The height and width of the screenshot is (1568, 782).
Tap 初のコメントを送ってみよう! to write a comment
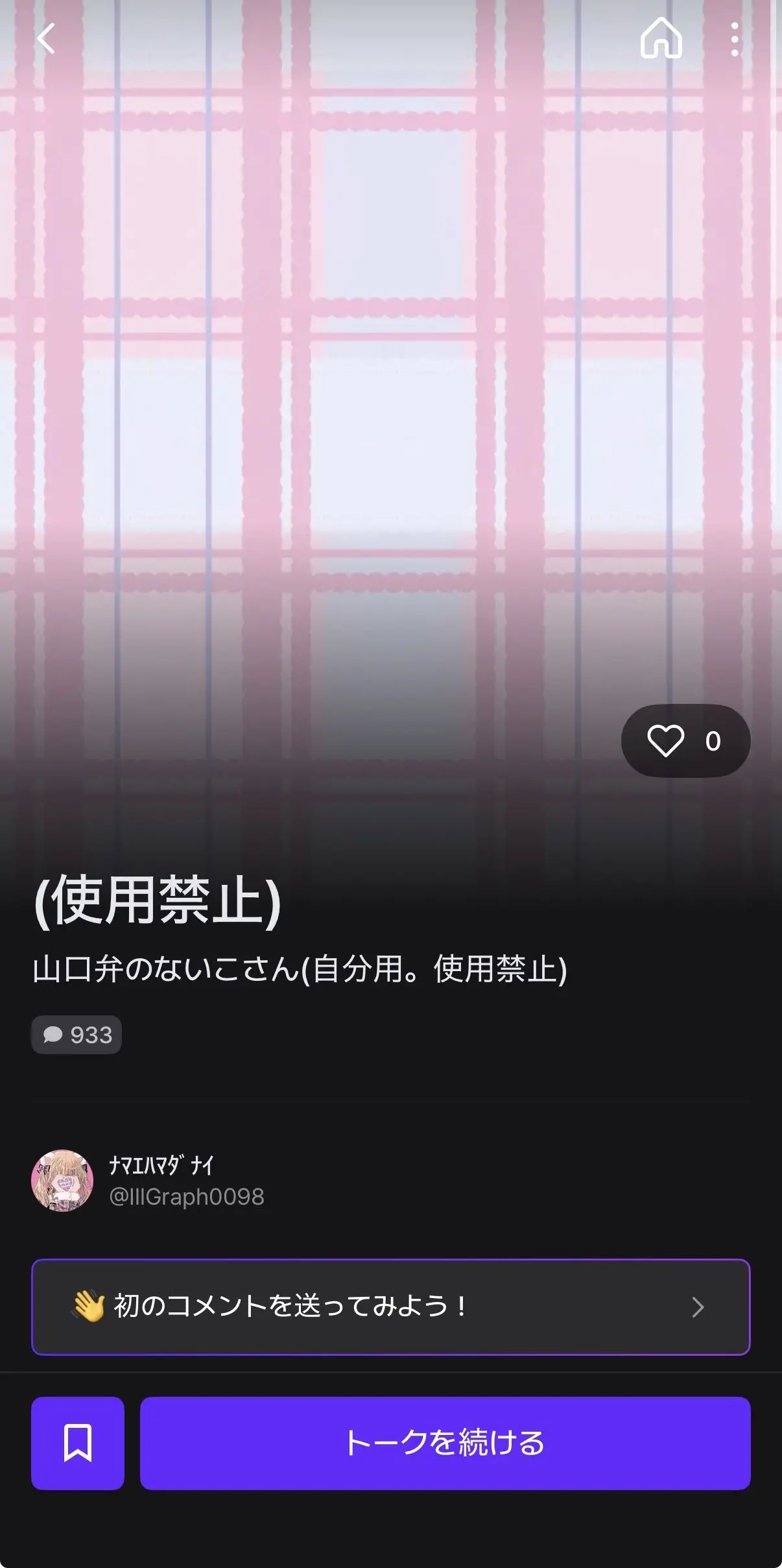click(x=391, y=1307)
